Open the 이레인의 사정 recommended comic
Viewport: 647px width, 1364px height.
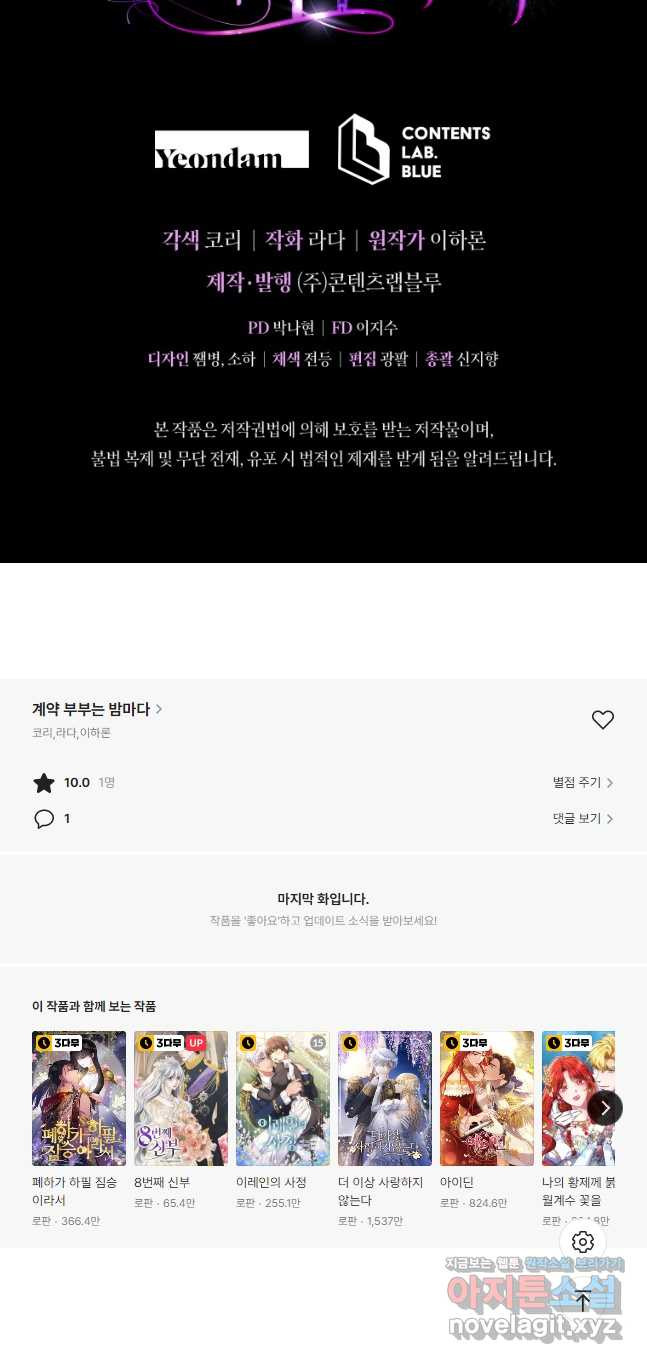point(283,1098)
